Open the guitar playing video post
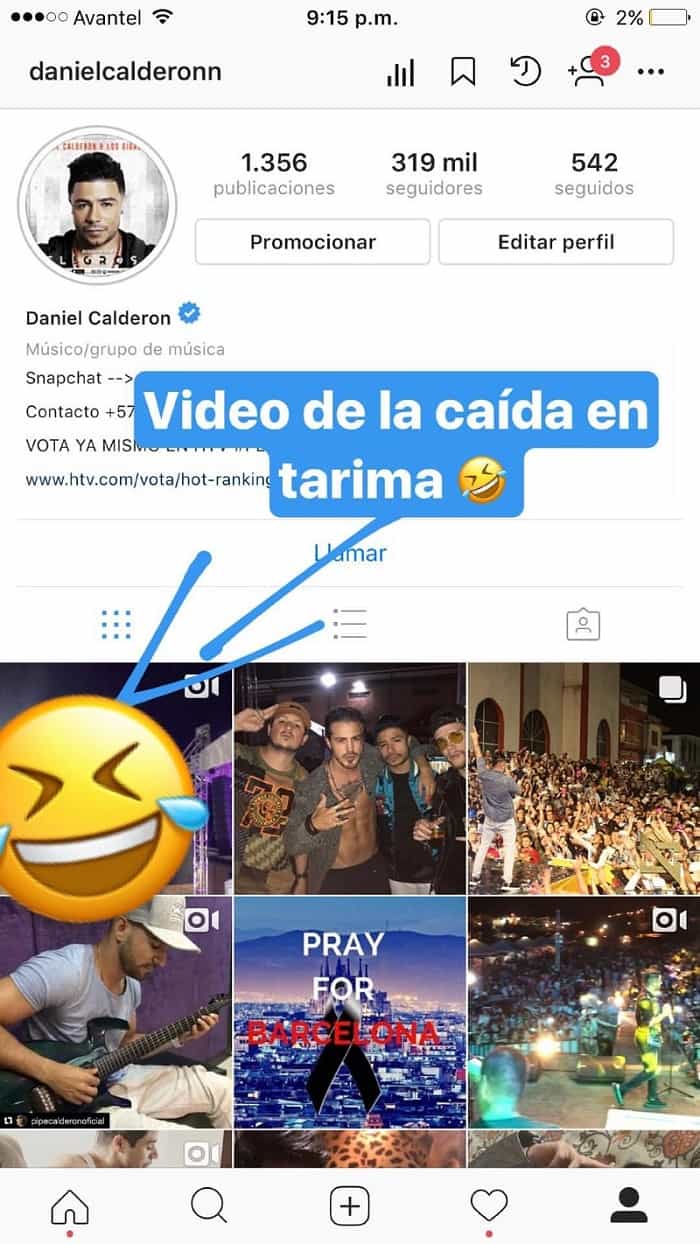The height and width of the screenshot is (1244, 700). click(x=115, y=1012)
